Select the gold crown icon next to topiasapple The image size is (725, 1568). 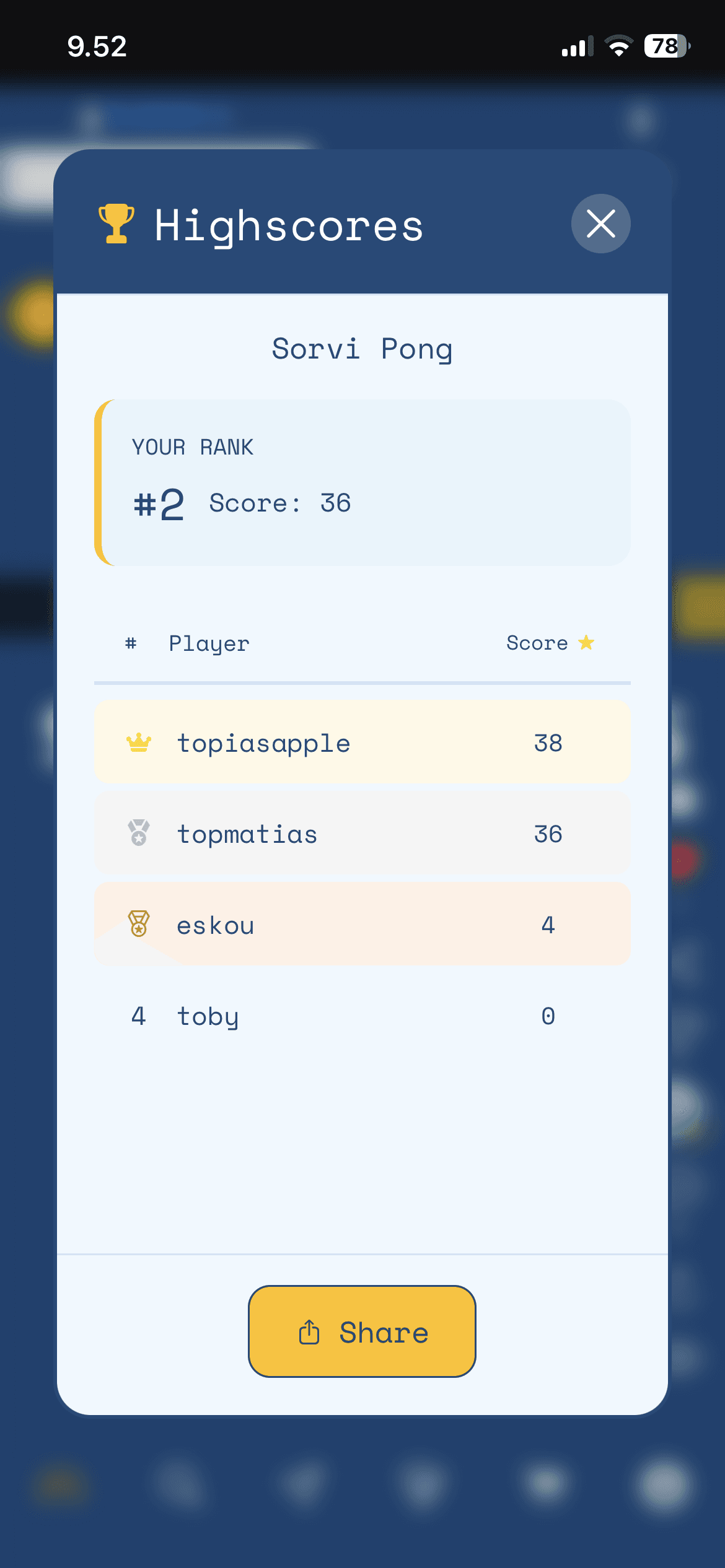(138, 741)
